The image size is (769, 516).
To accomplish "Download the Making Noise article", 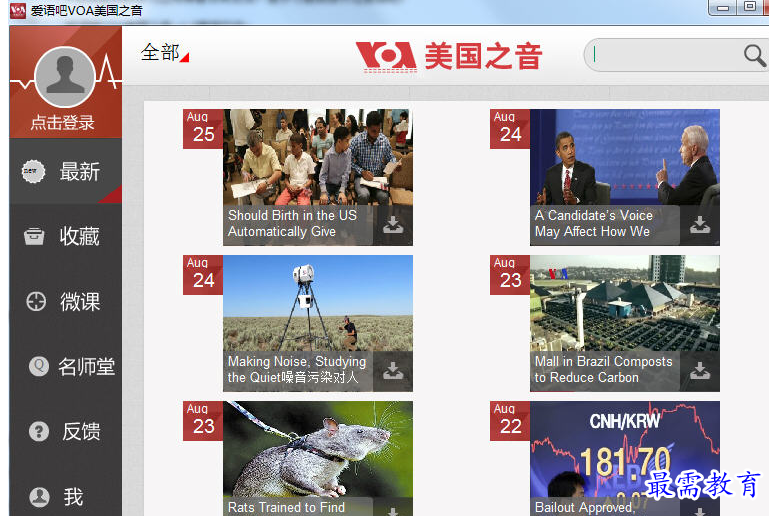I will click(393, 371).
